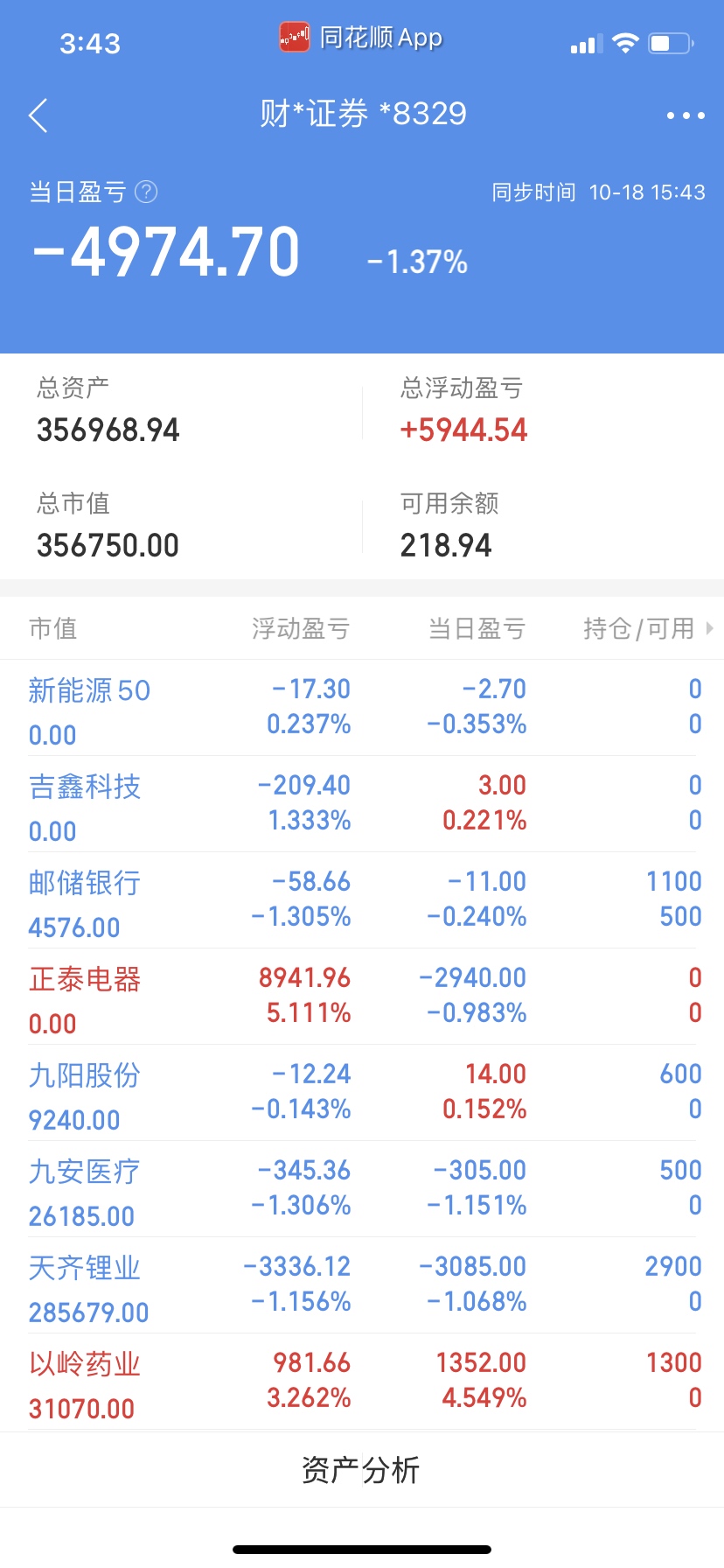The image size is (724, 1568).
Task: Tap the help icon beside 当日盈亏
Action: tap(147, 192)
